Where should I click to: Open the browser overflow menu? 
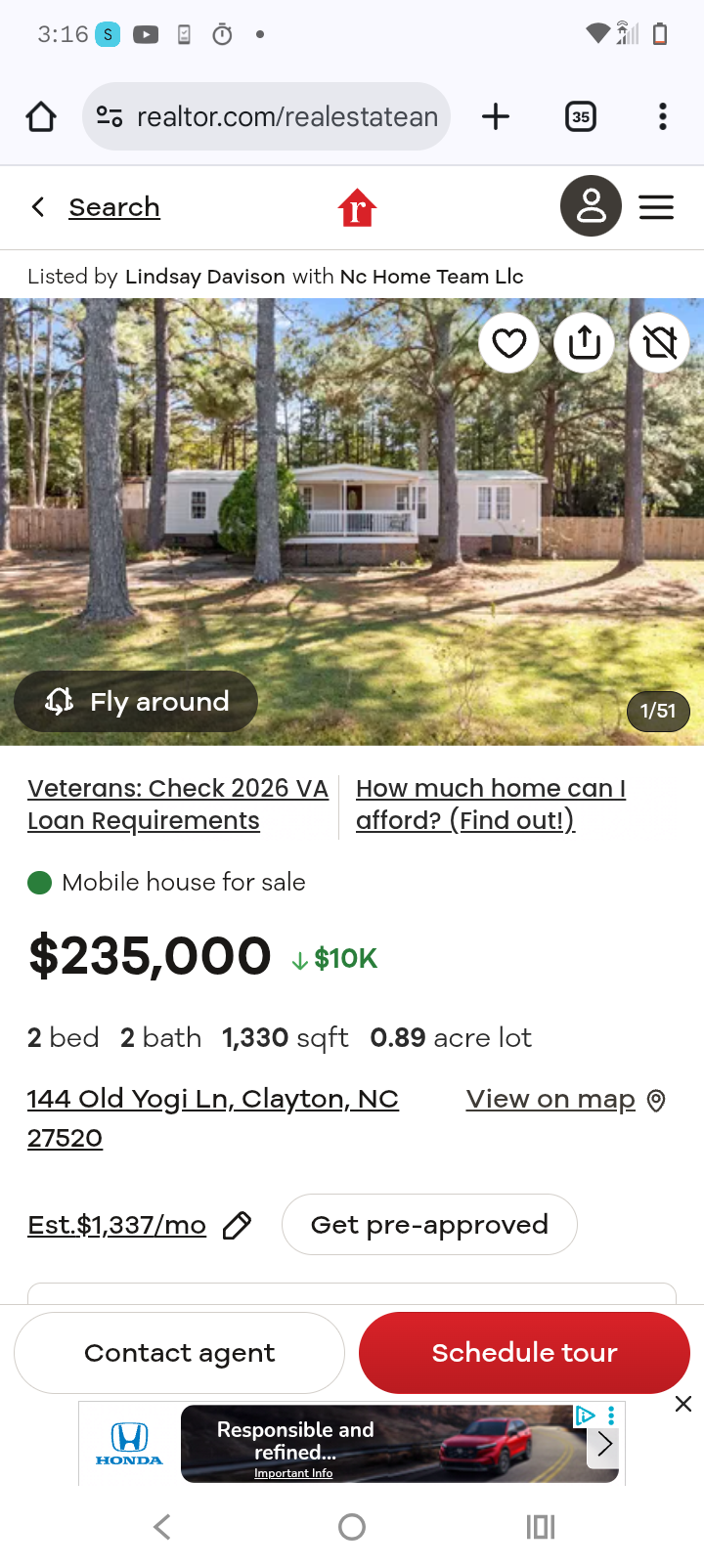662,117
